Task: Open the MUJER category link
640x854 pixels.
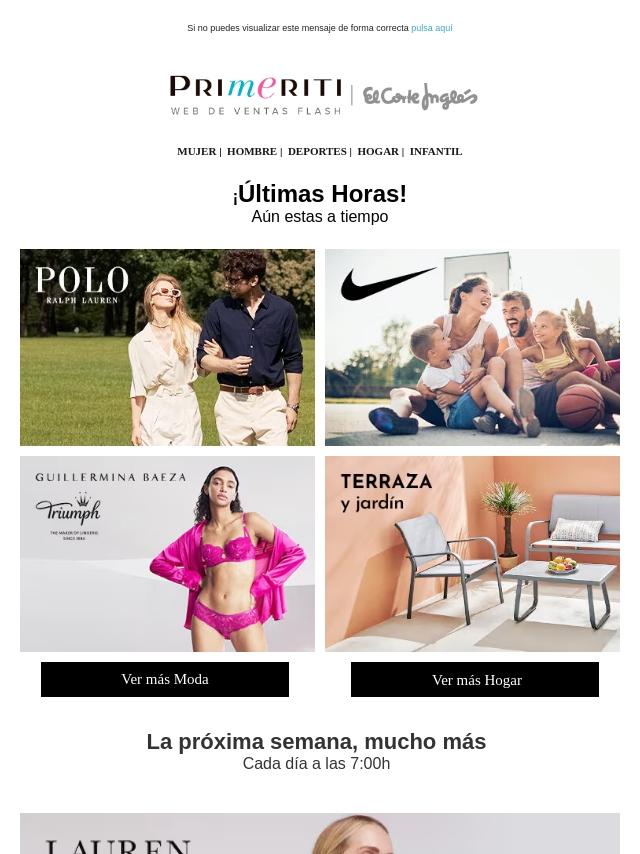Action: coord(196,151)
